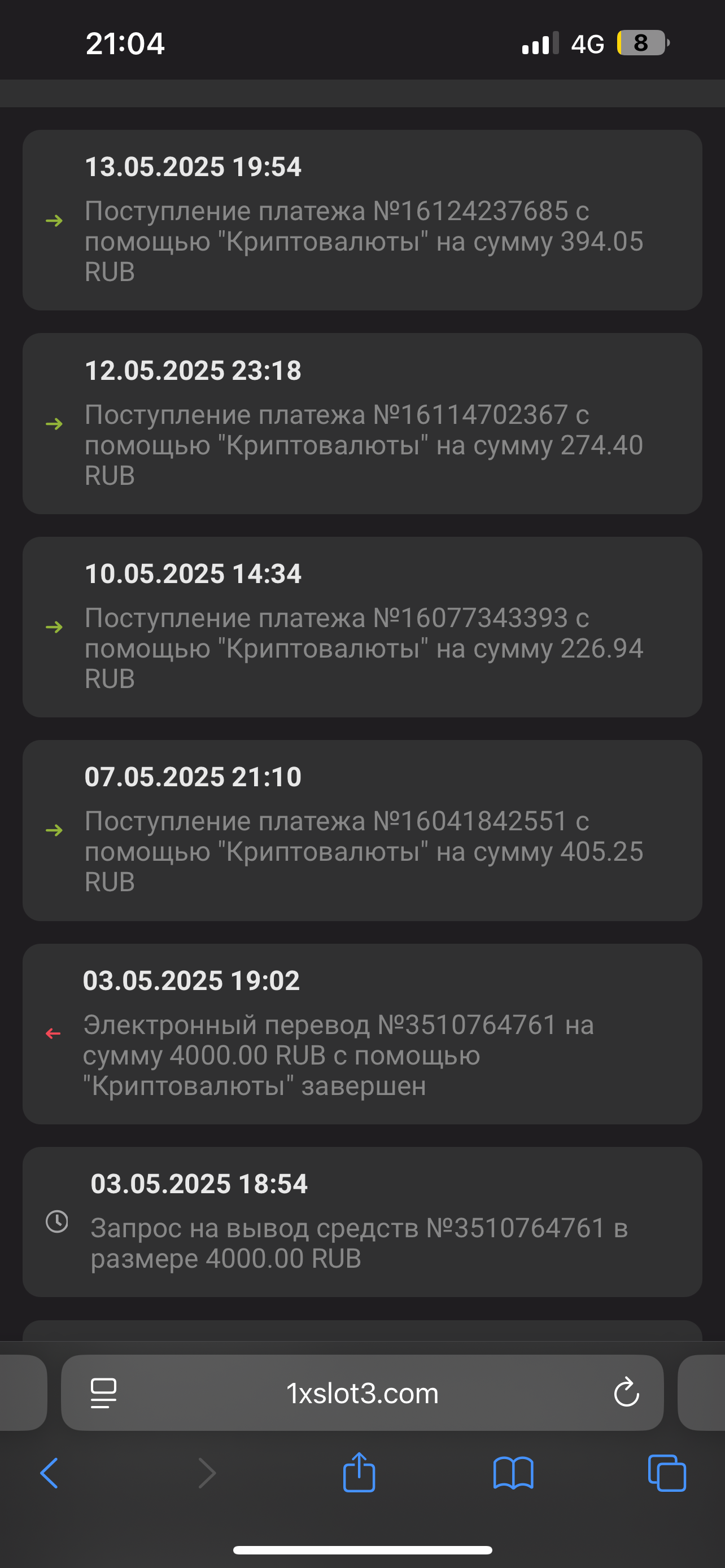Open Safari bookmarks
Viewport: 725px width, 1568px height.
513,1474
